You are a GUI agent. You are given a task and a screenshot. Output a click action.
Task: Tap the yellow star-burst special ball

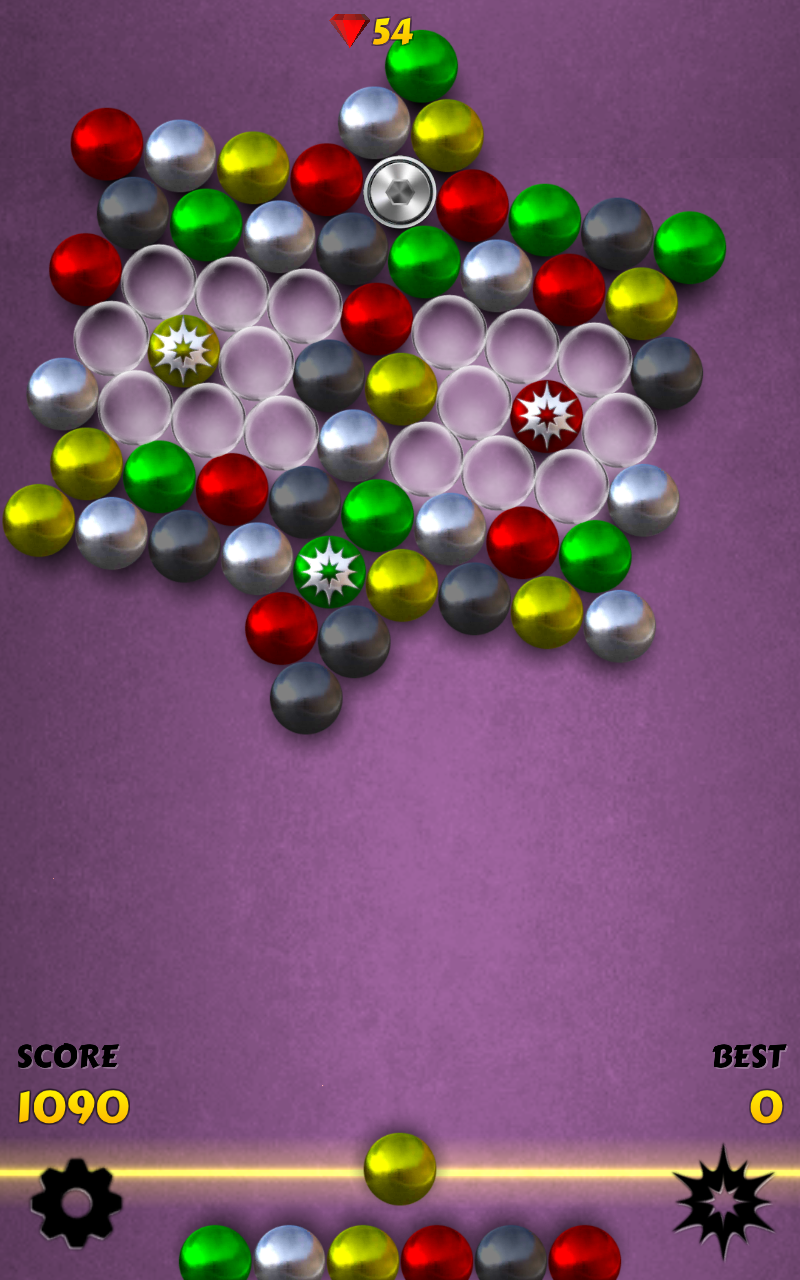coord(184,351)
